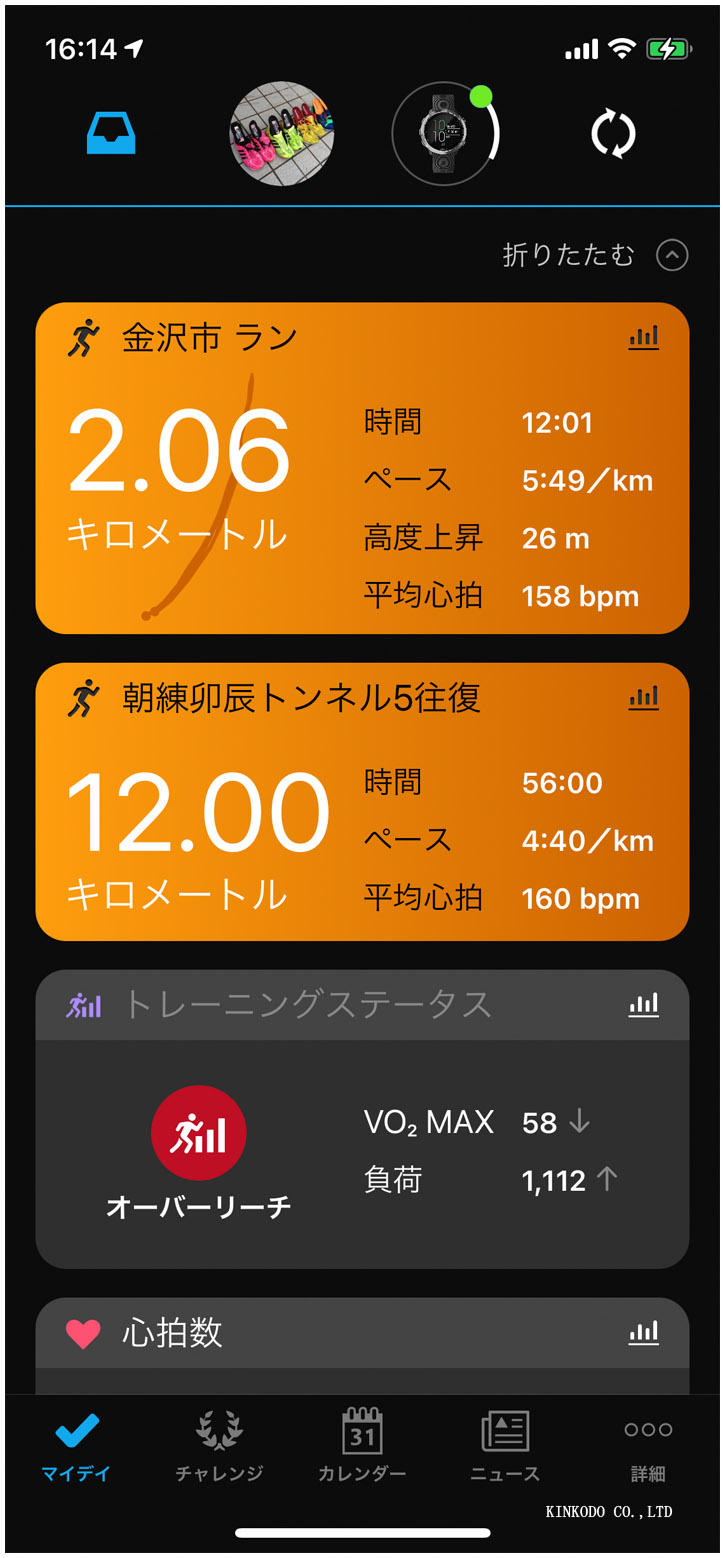Open the connected watch device
The image size is (725, 1558).
tap(443, 134)
